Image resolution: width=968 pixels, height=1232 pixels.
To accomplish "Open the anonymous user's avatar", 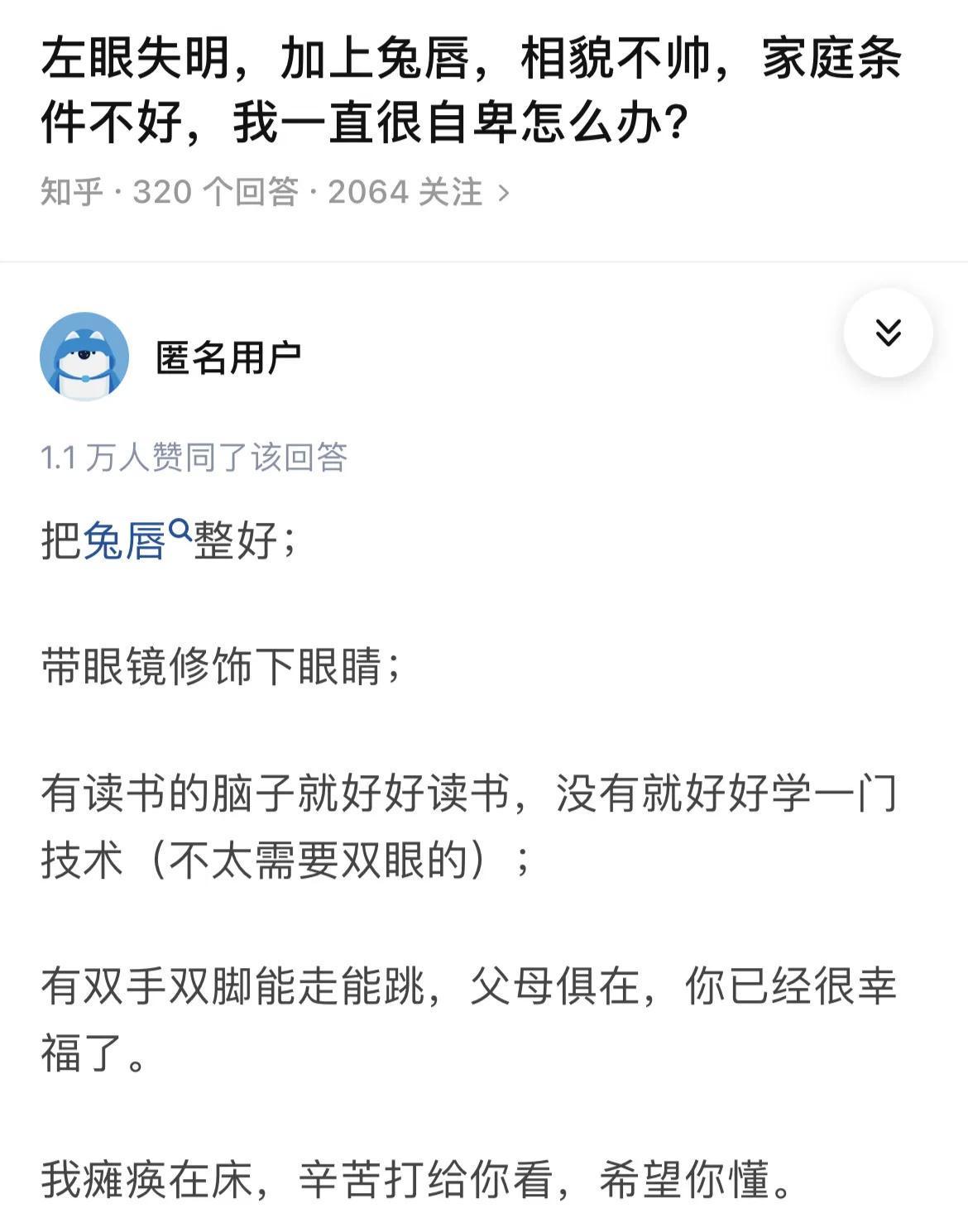I will click(x=84, y=357).
